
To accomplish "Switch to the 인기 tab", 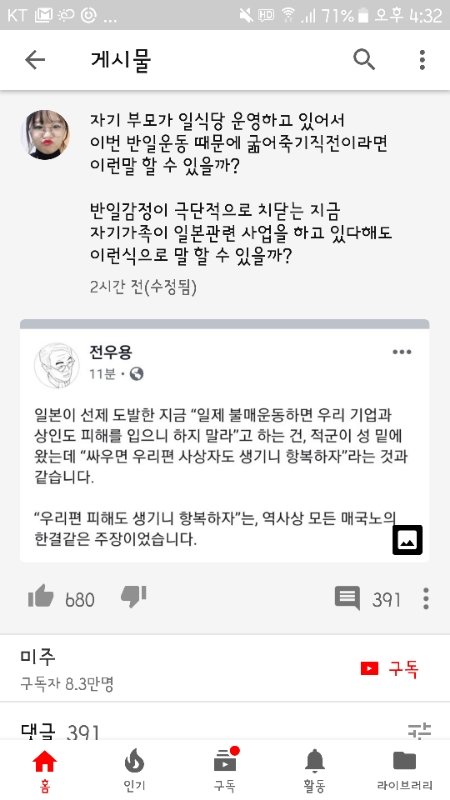I will [135, 770].
